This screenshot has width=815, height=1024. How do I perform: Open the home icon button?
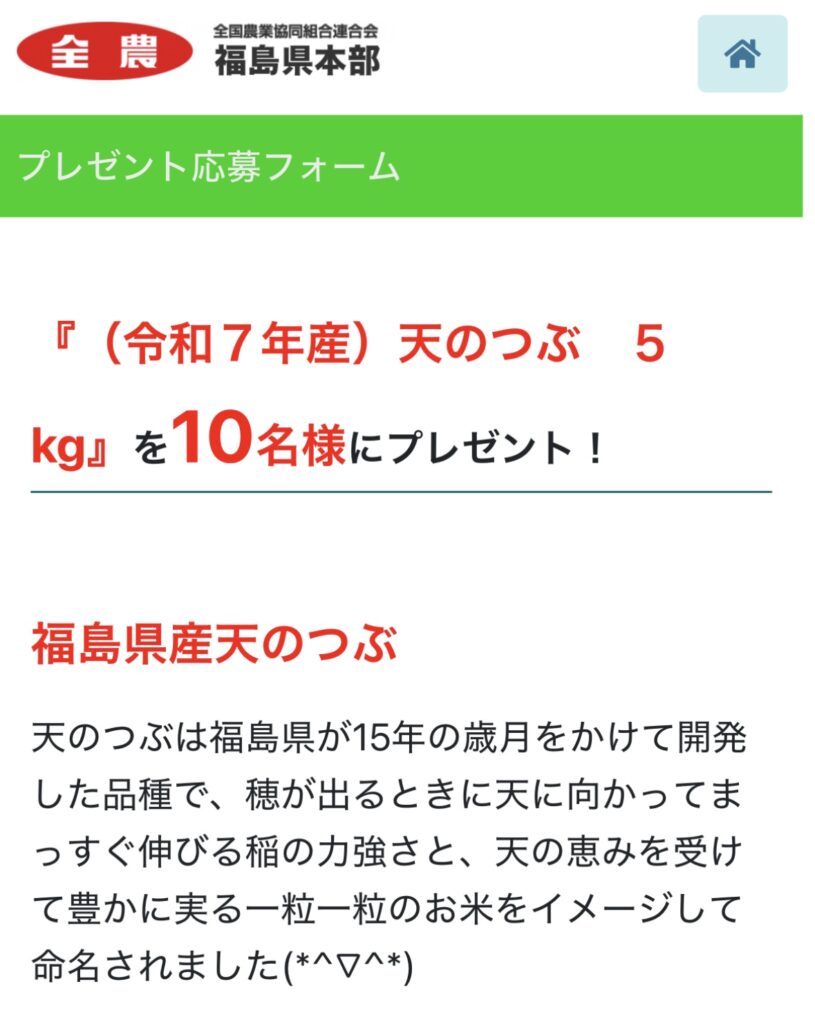742,54
